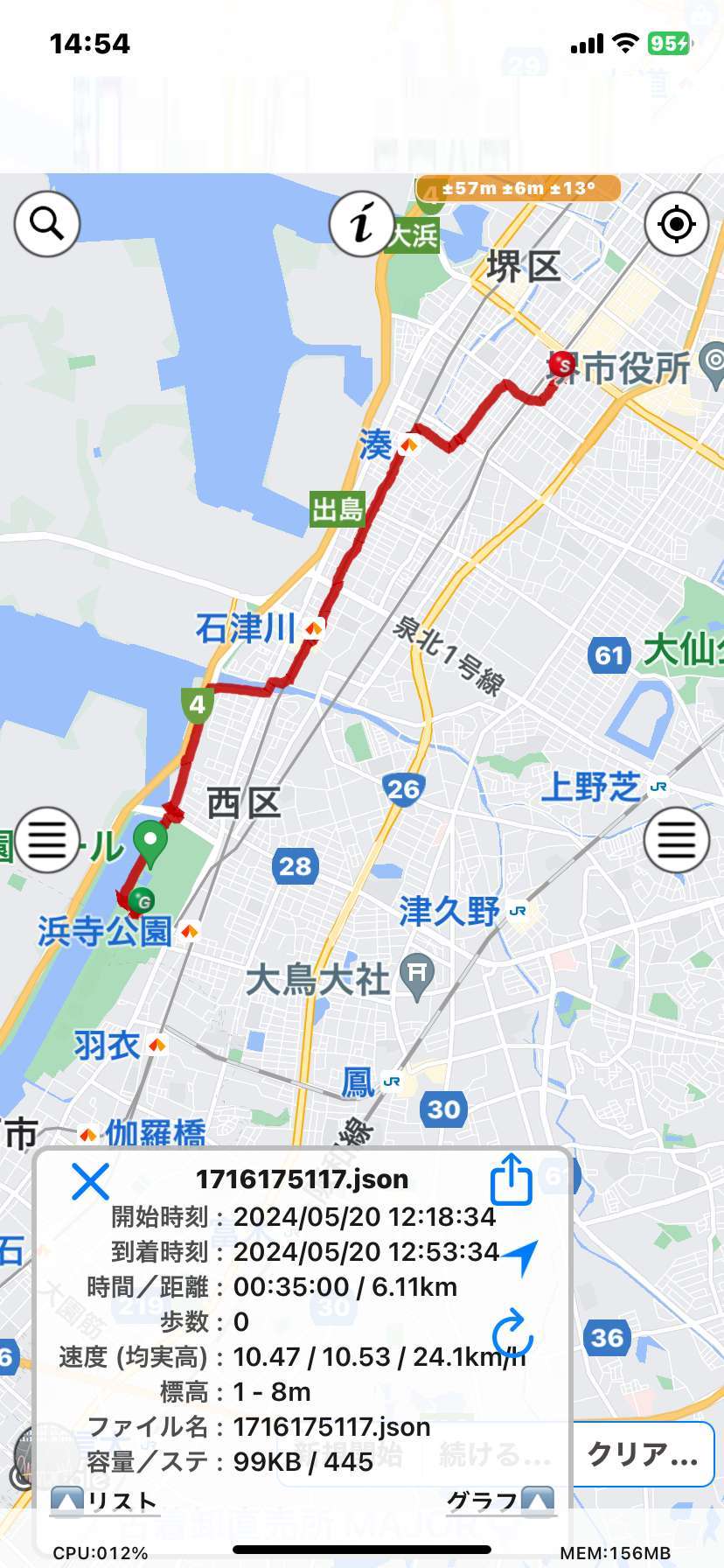Open the right hamburger menu
This screenshot has width=724, height=1568.
[676, 841]
